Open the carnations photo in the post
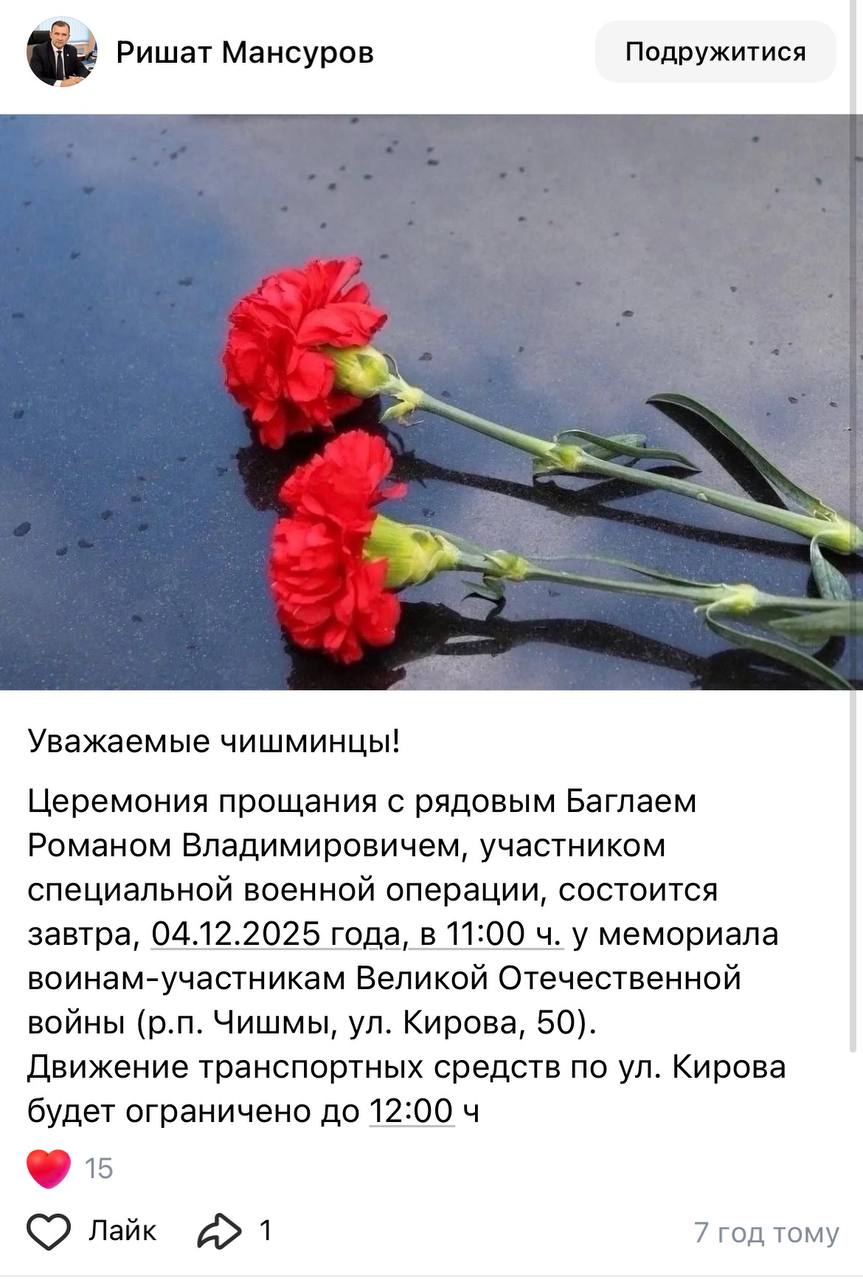 pos(431,402)
